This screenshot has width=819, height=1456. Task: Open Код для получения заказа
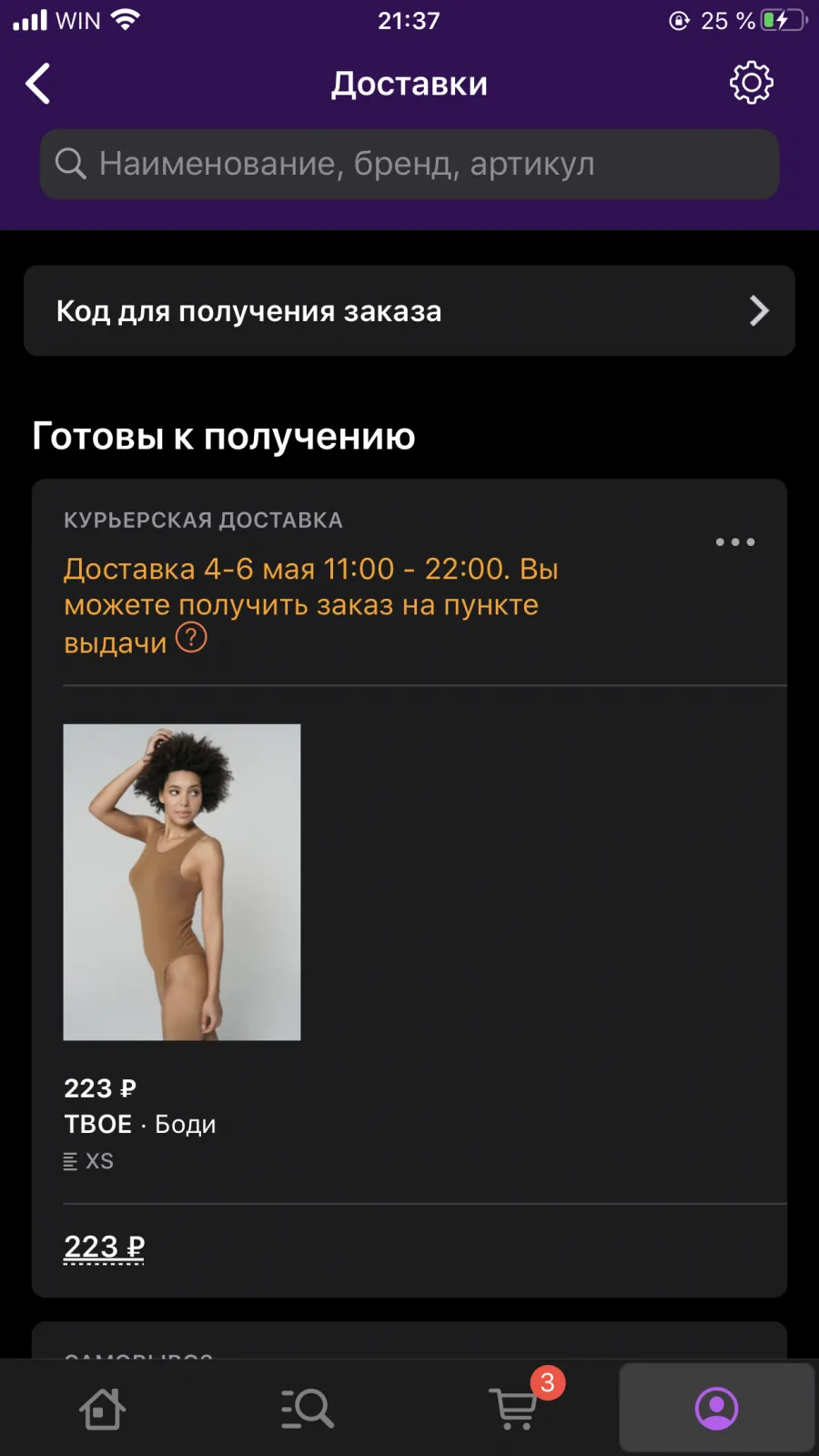pyautogui.click(x=409, y=310)
